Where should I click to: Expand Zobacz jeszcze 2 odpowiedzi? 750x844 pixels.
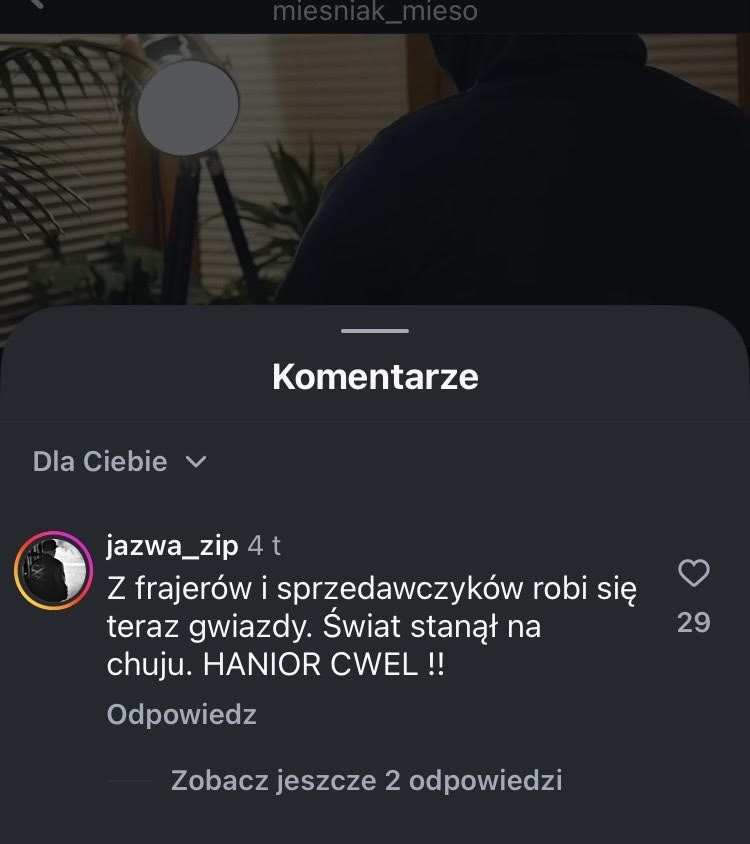coord(365,780)
